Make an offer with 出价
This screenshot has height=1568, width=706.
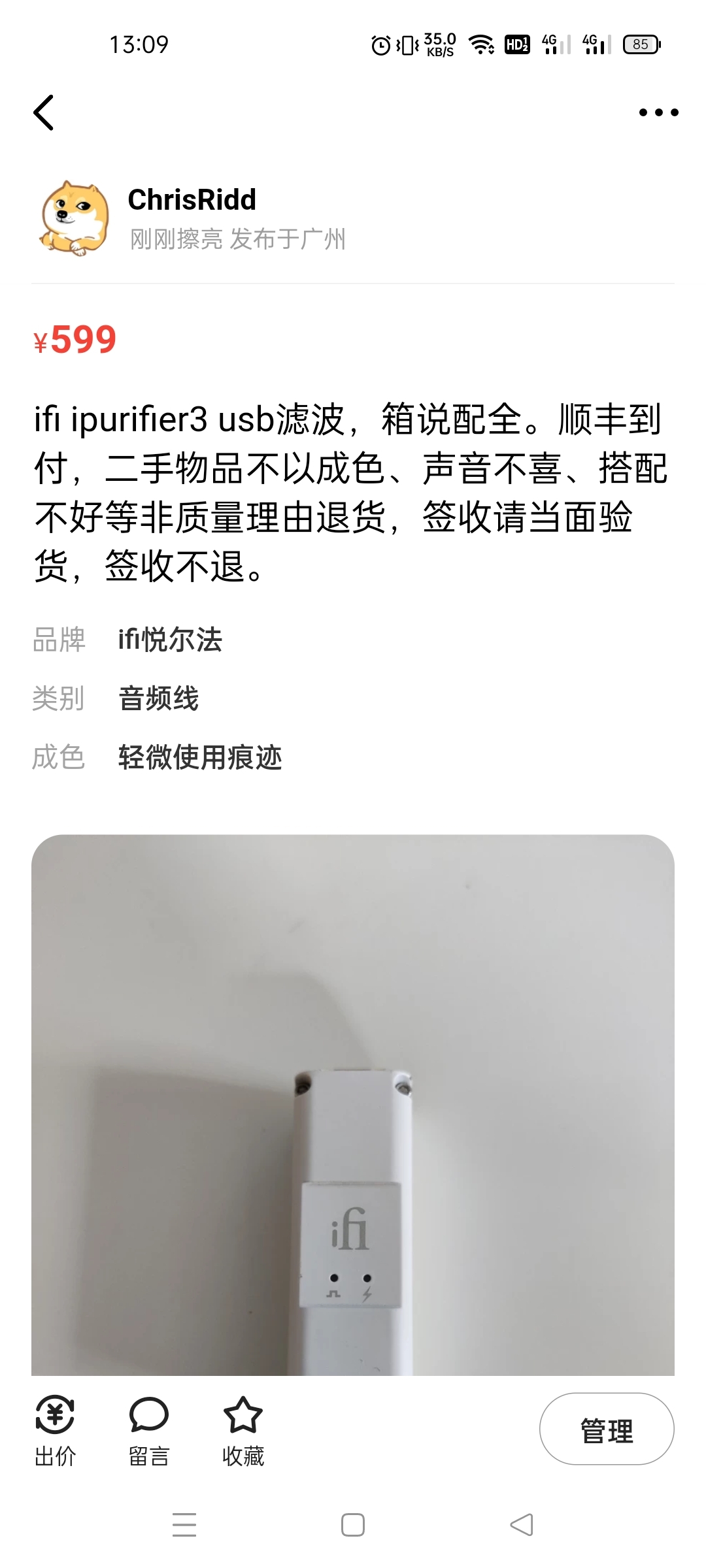(x=55, y=1431)
